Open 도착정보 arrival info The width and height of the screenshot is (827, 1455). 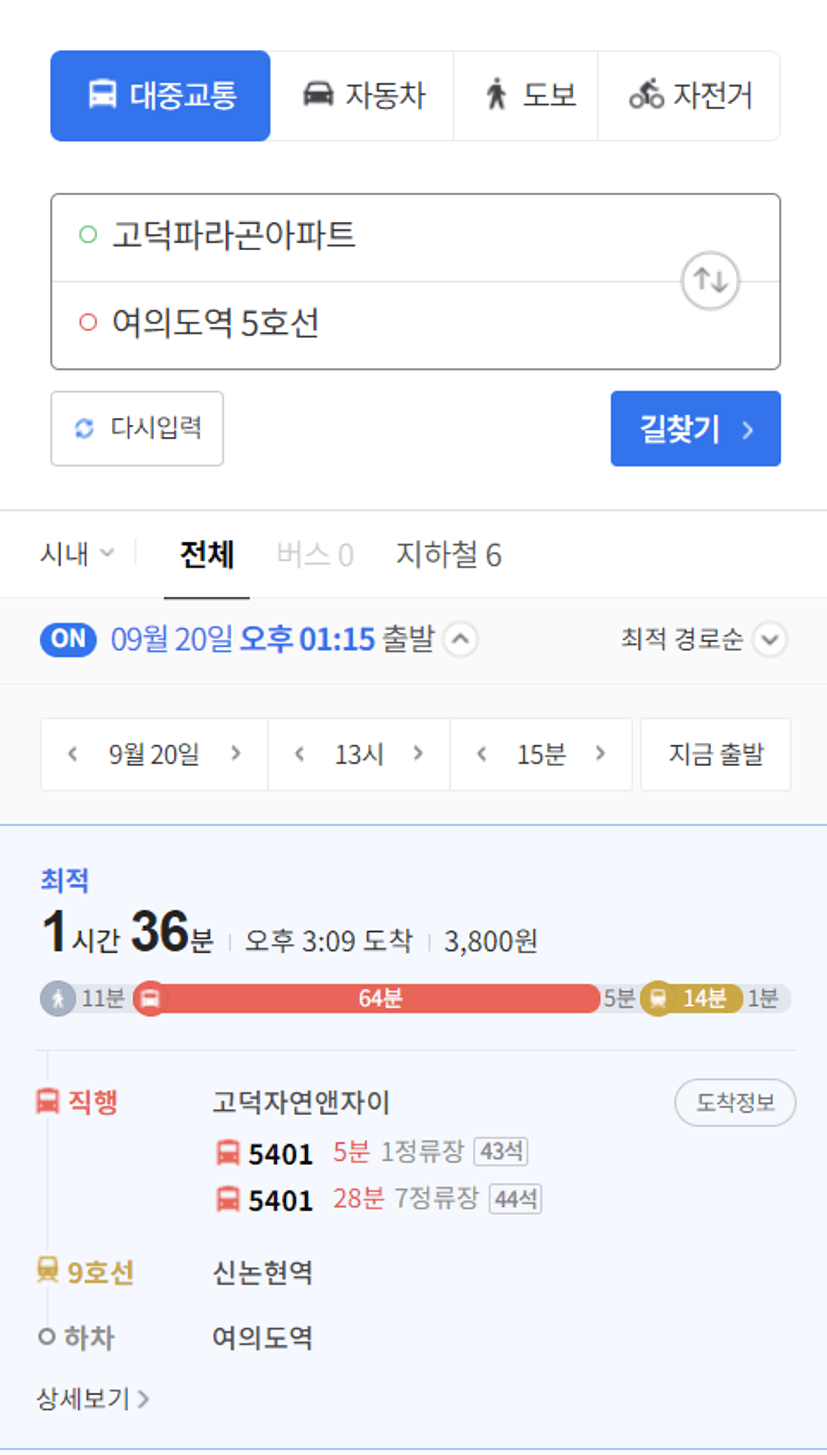click(x=735, y=1103)
